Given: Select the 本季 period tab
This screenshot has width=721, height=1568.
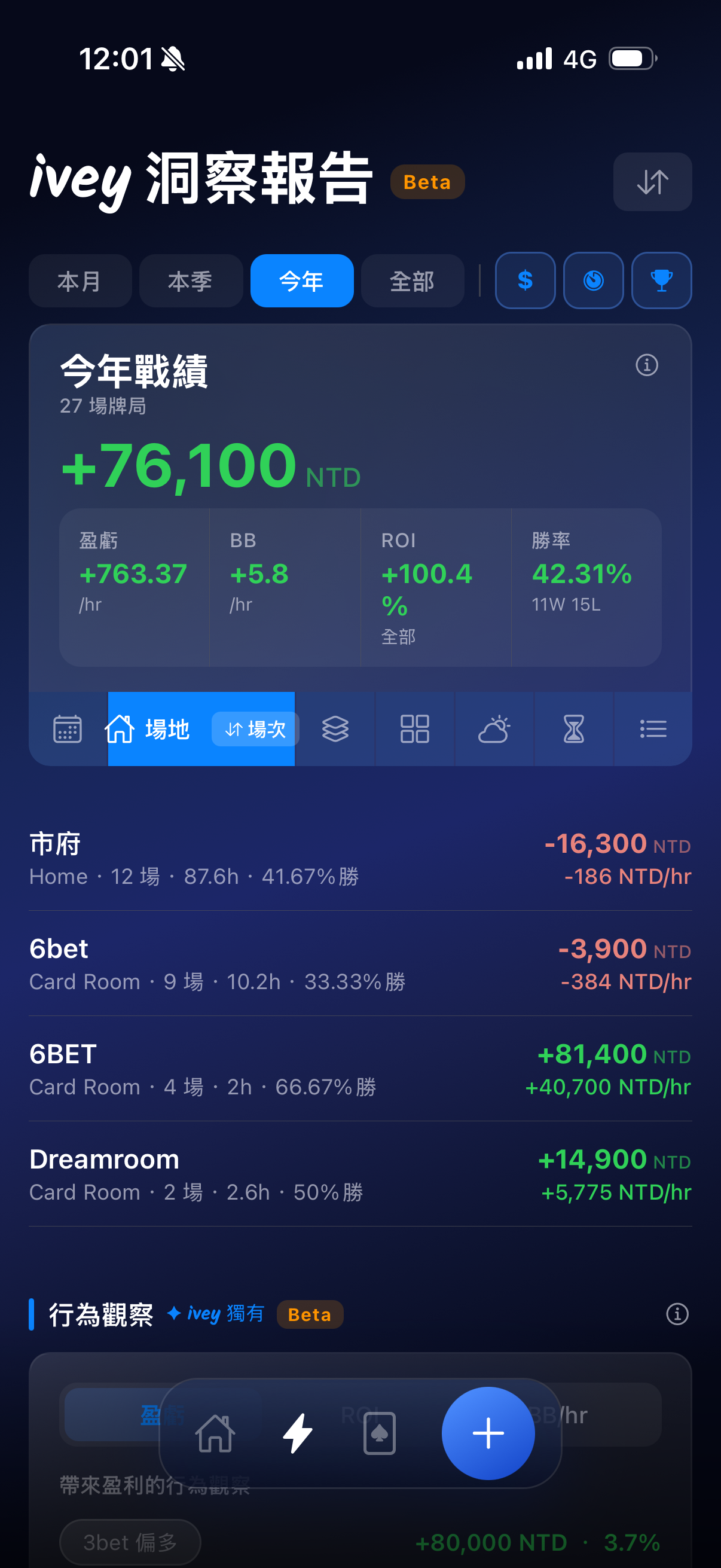Looking at the screenshot, I should [x=191, y=280].
